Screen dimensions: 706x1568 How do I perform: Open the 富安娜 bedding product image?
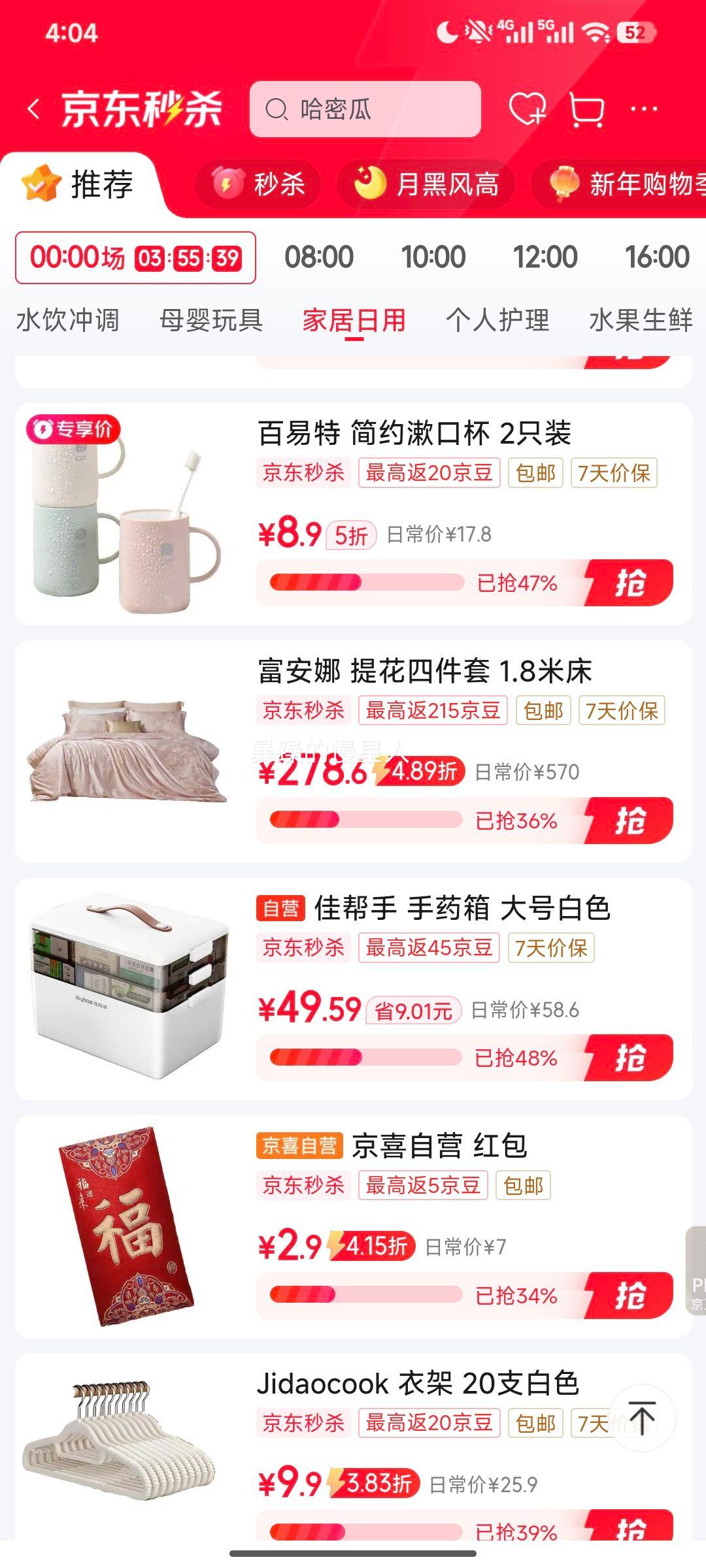click(131, 753)
